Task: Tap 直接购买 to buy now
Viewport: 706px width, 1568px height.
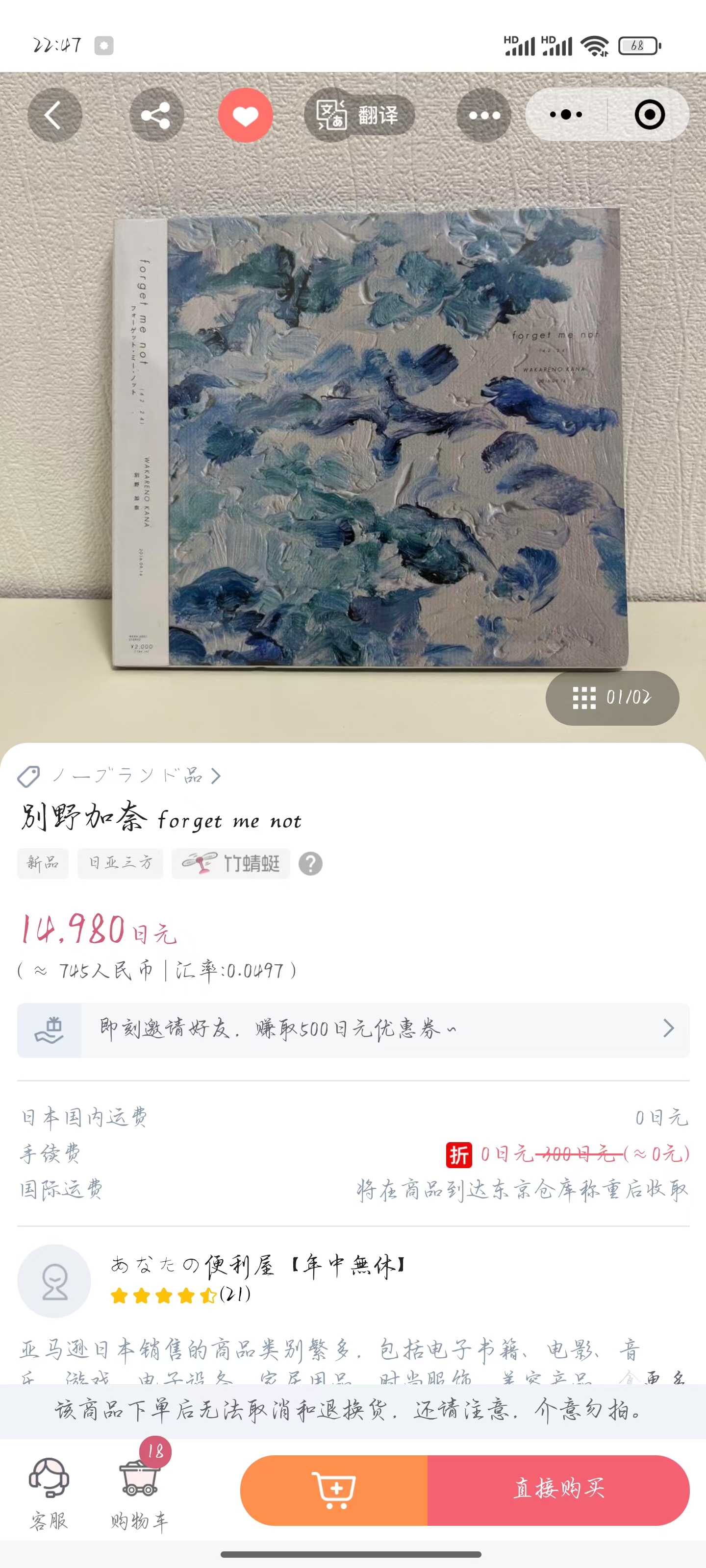Action: [558, 1490]
